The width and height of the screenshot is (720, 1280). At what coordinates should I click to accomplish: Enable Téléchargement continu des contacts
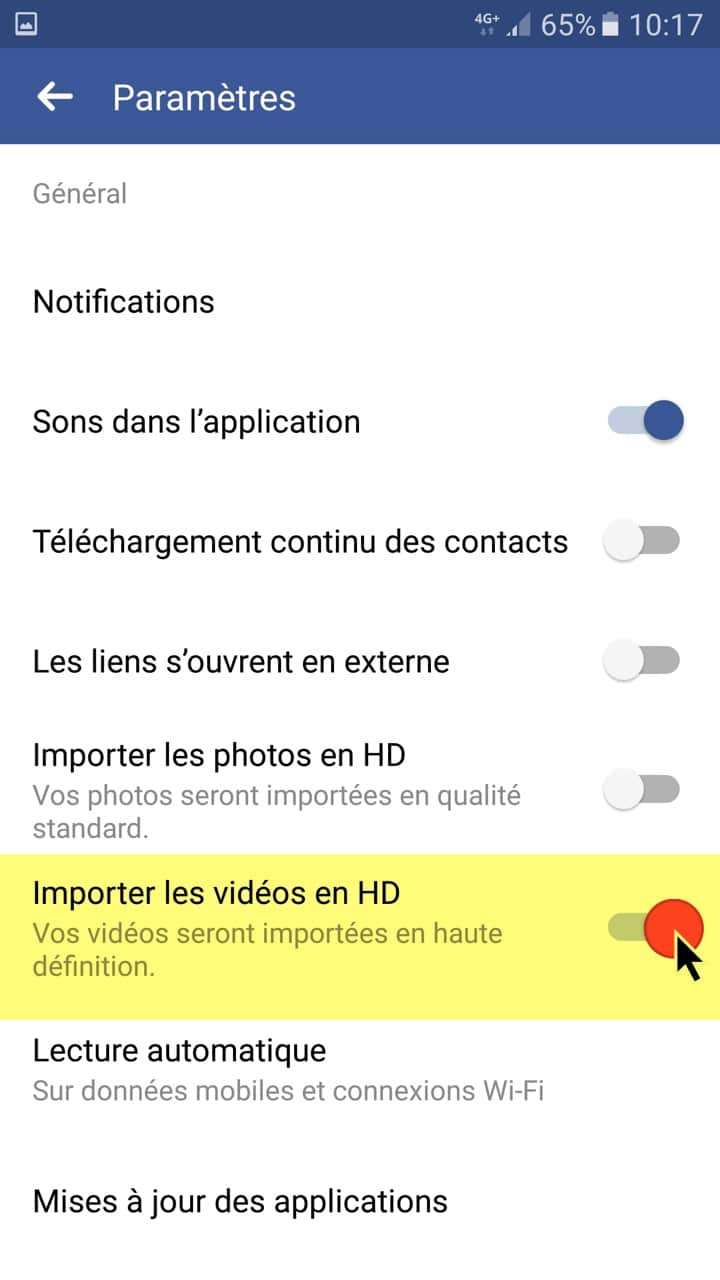[x=643, y=541]
